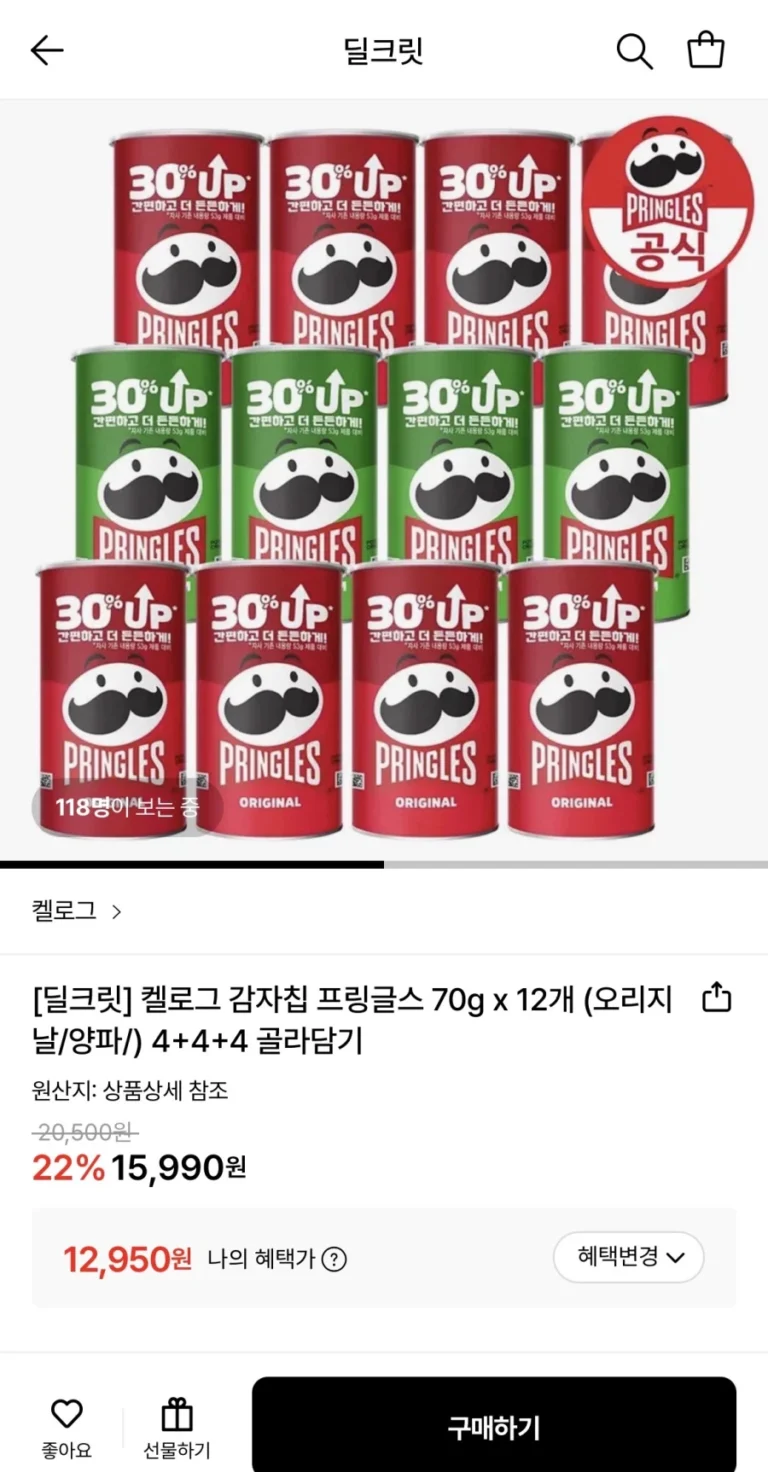Open the shopping bag cart
Viewport: 768px width, 1472px height.
[x=706, y=50]
